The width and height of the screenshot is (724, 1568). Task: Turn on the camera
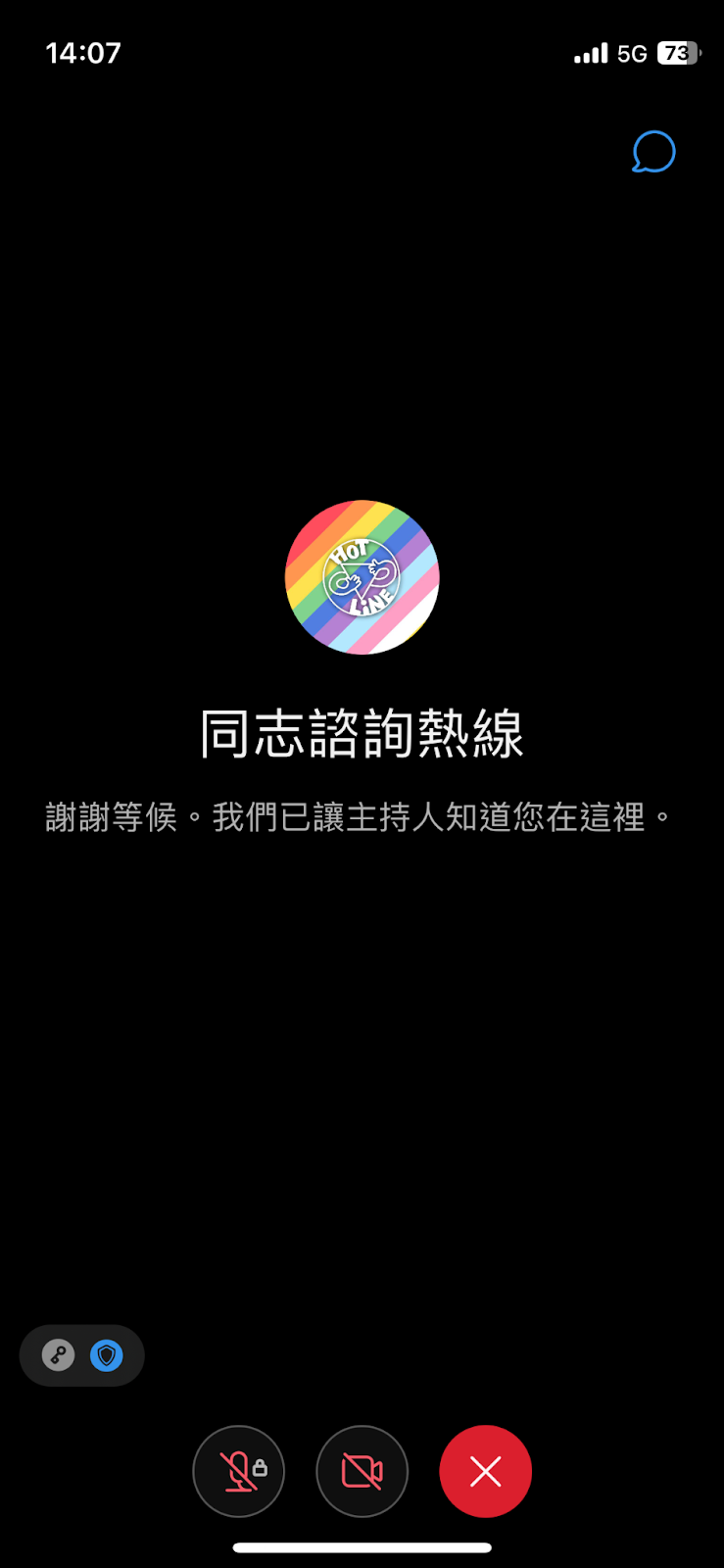click(x=362, y=1471)
